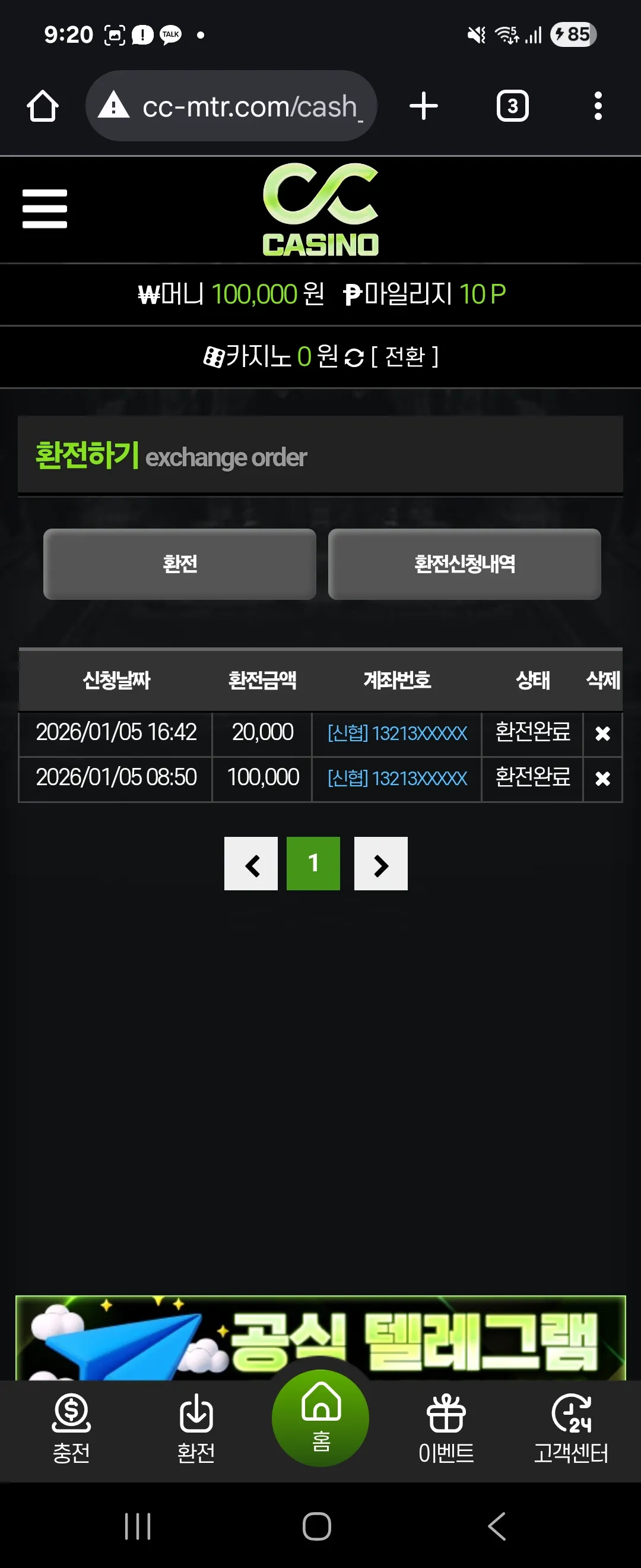
Task: Select the 환전 button
Action: pyautogui.click(x=179, y=564)
